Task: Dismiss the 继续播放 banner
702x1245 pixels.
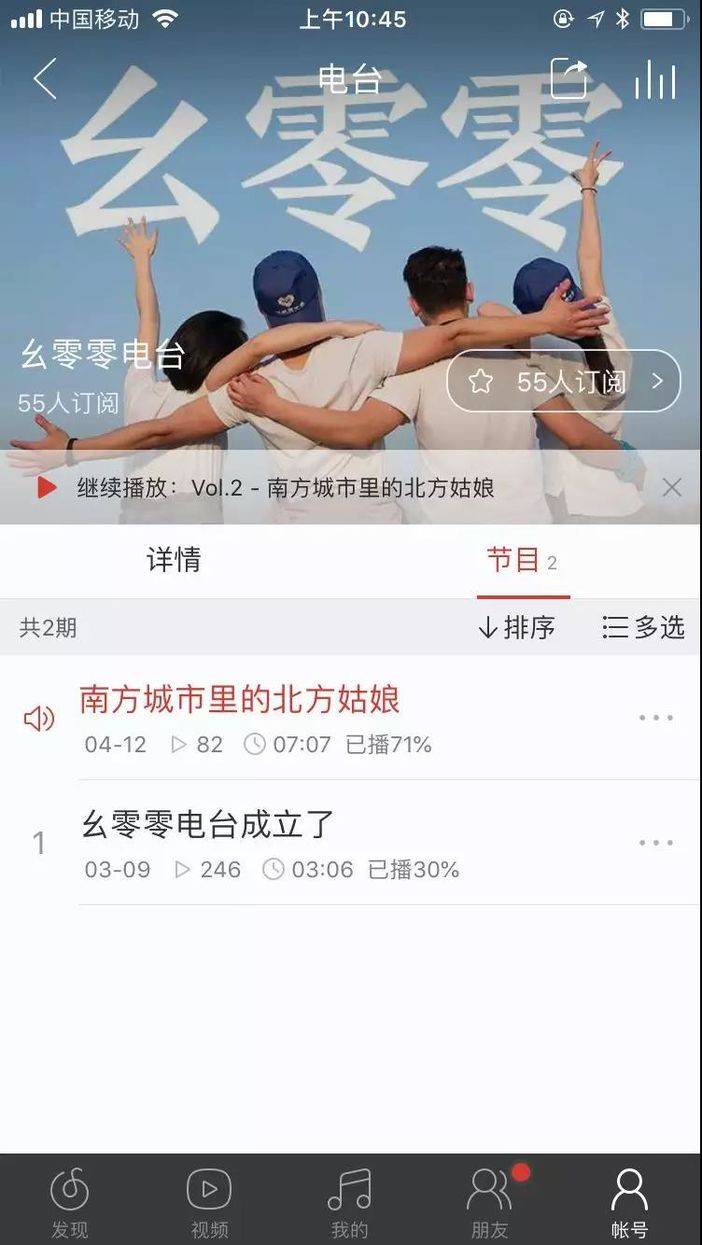Action: click(x=672, y=488)
